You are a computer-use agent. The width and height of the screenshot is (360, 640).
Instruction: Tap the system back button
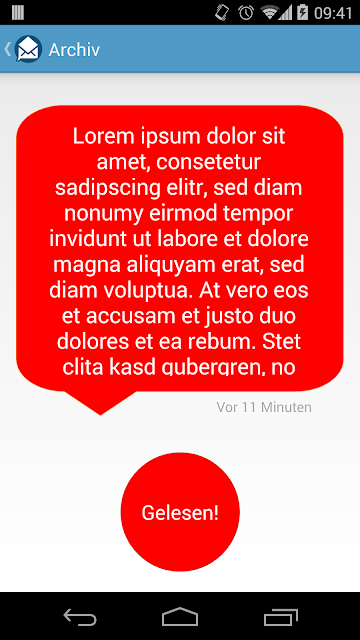pyautogui.click(x=80, y=616)
